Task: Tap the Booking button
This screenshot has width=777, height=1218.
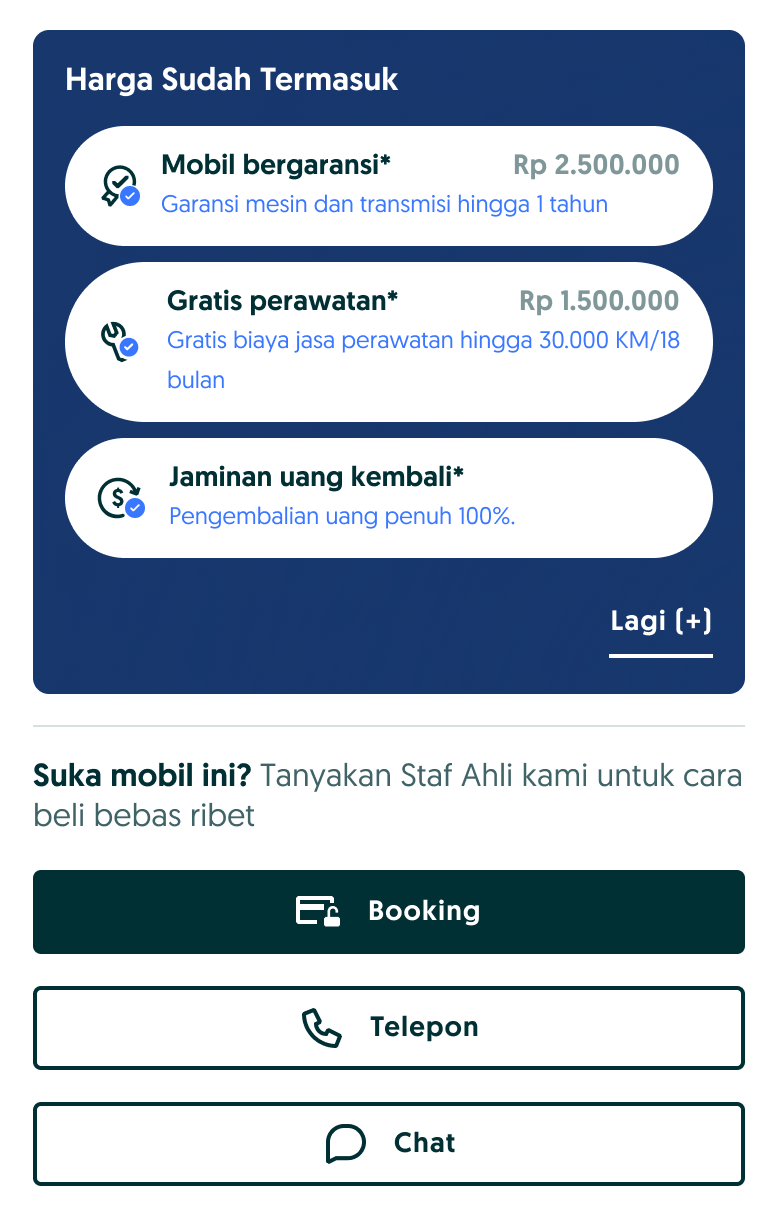Action: 389,912
